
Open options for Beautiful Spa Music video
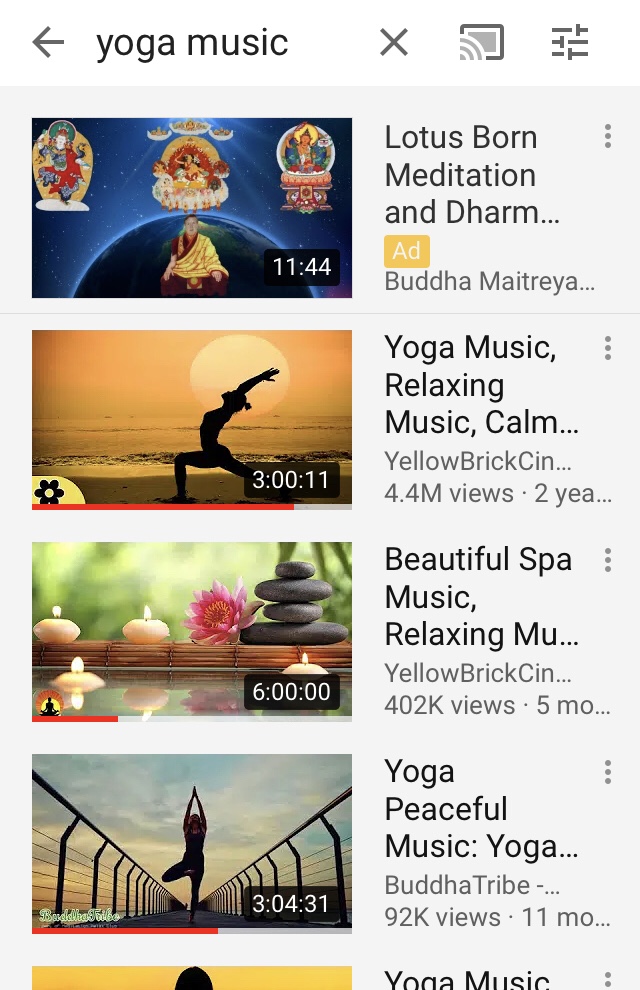pos(607,561)
